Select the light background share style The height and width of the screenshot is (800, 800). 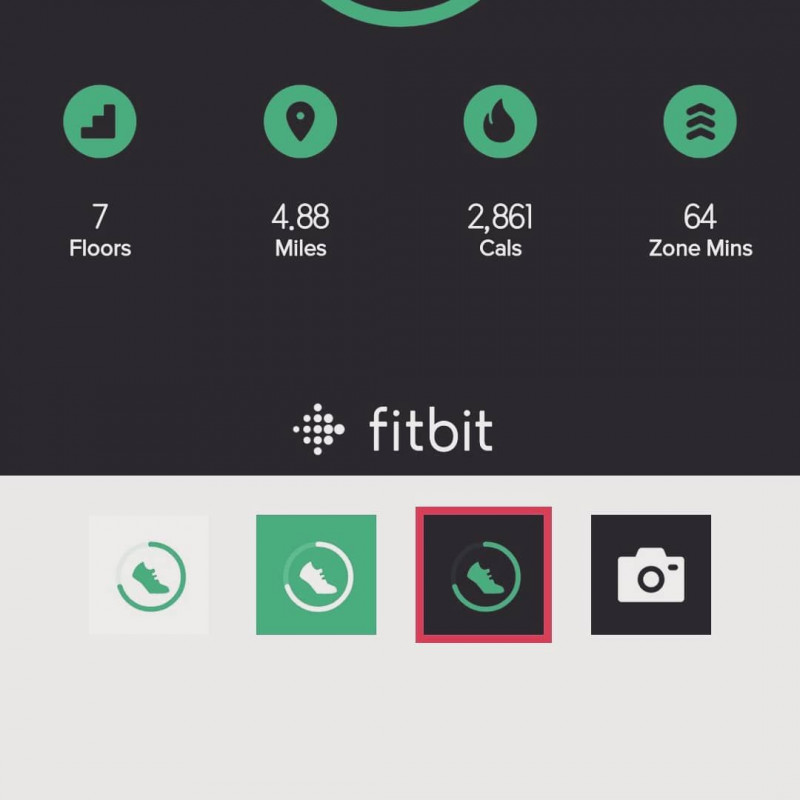tap(149, 575)
